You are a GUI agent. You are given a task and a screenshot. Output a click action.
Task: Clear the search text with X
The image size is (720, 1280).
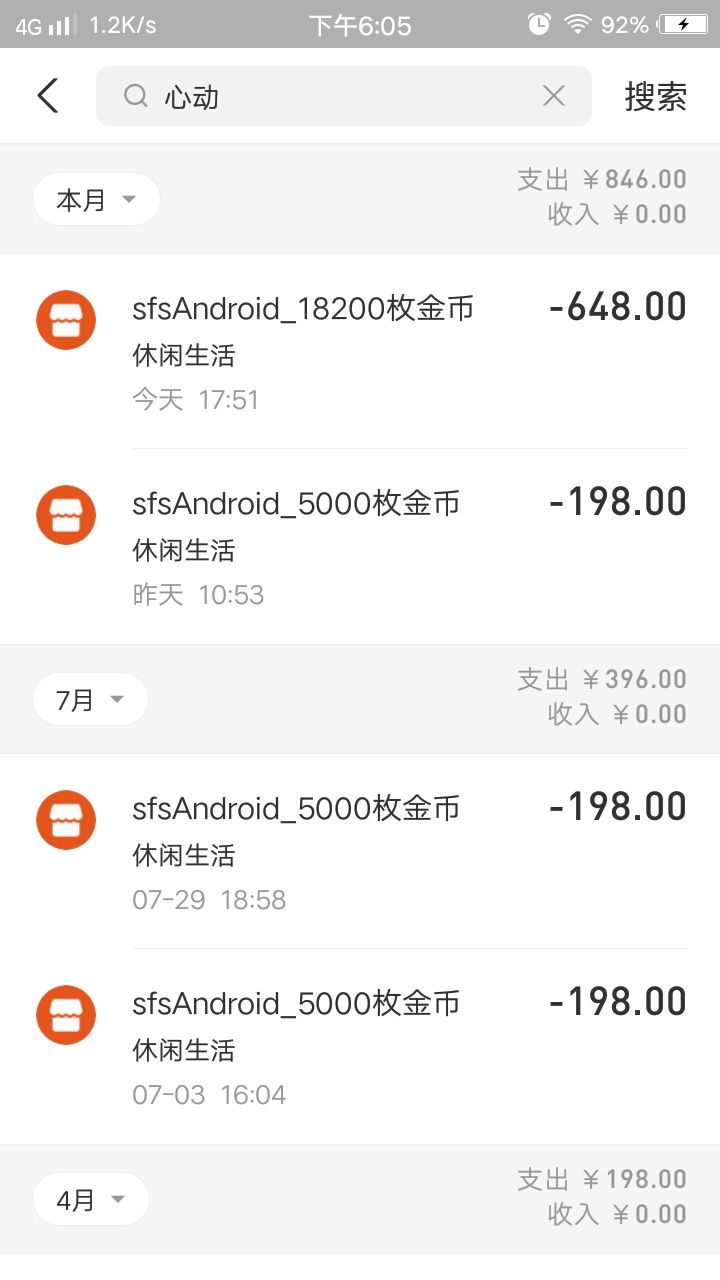pyautogui.click(x=553, y=96)
